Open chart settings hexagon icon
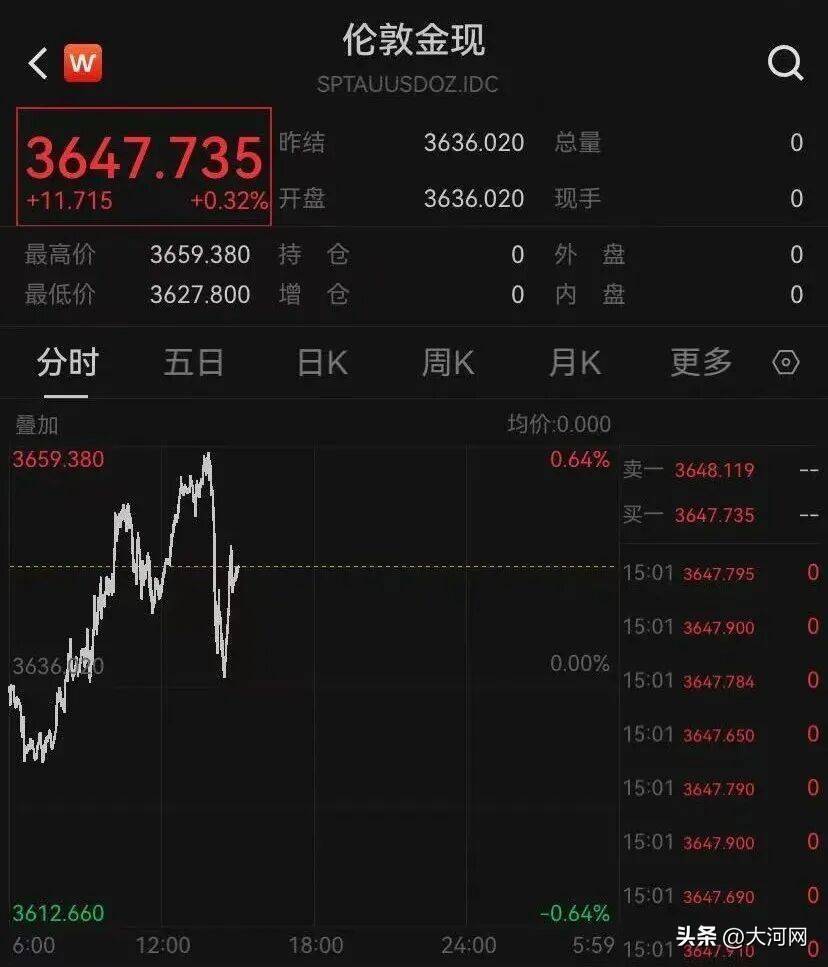 tap(787, 363)
